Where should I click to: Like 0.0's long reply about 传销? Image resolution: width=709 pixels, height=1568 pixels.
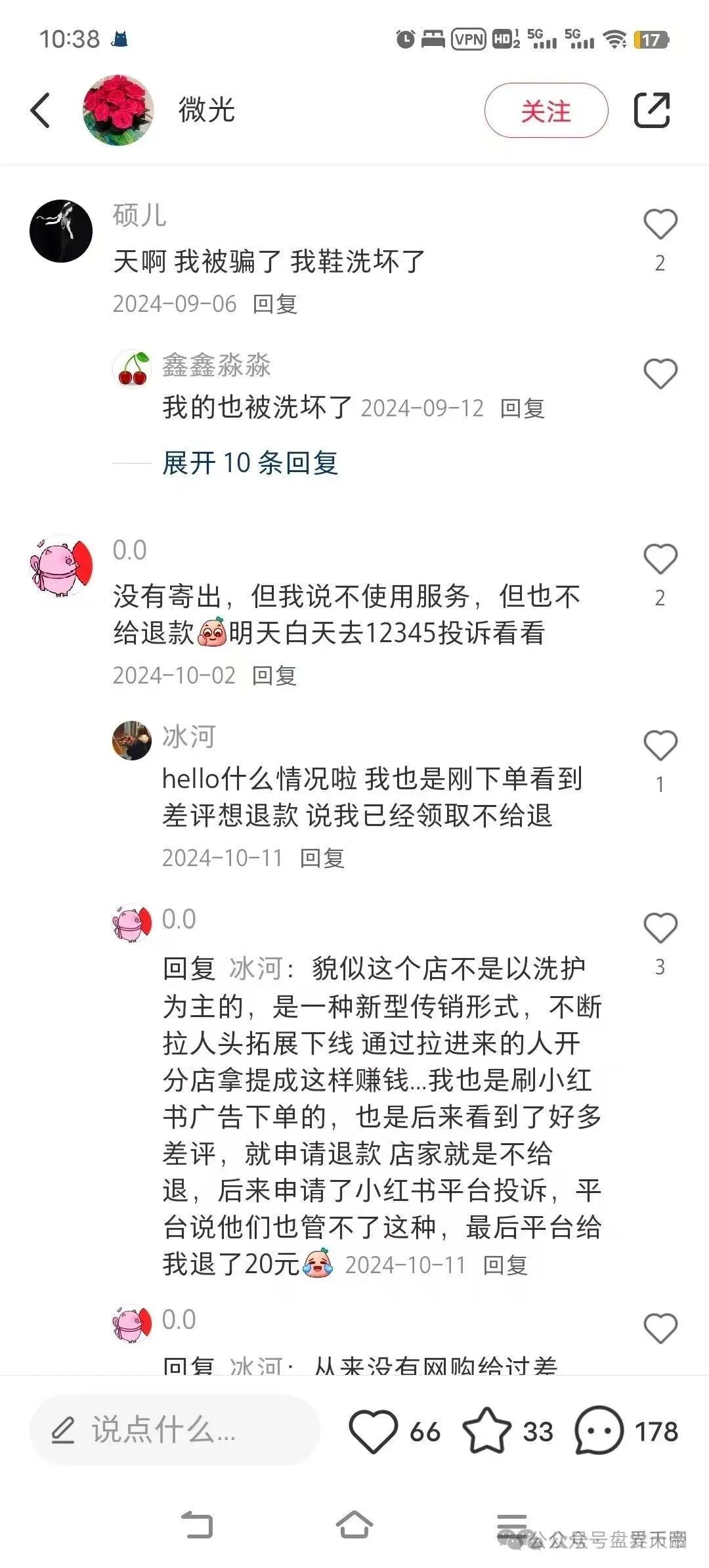(660, 928)
